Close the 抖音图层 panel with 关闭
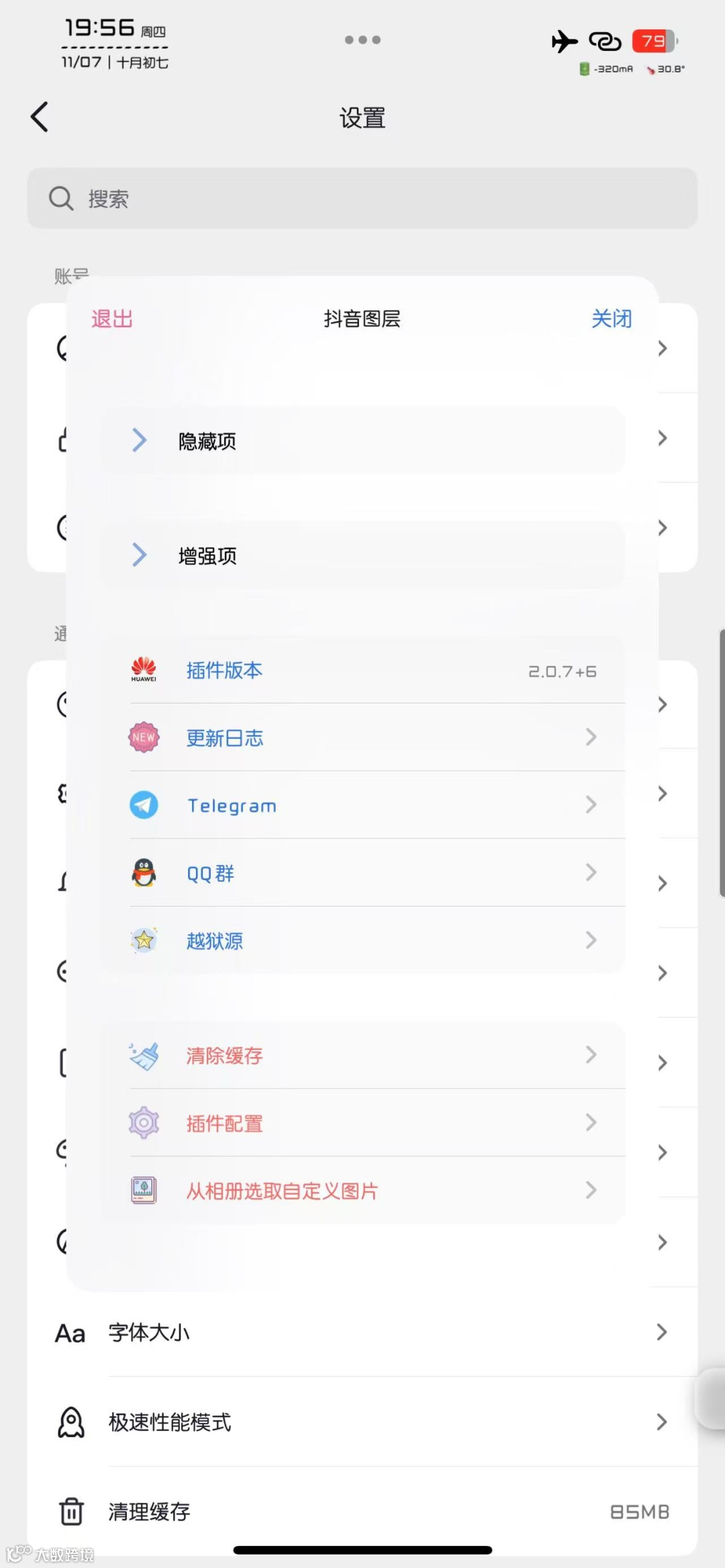725x1568 pixels. [x=611, y=319]
